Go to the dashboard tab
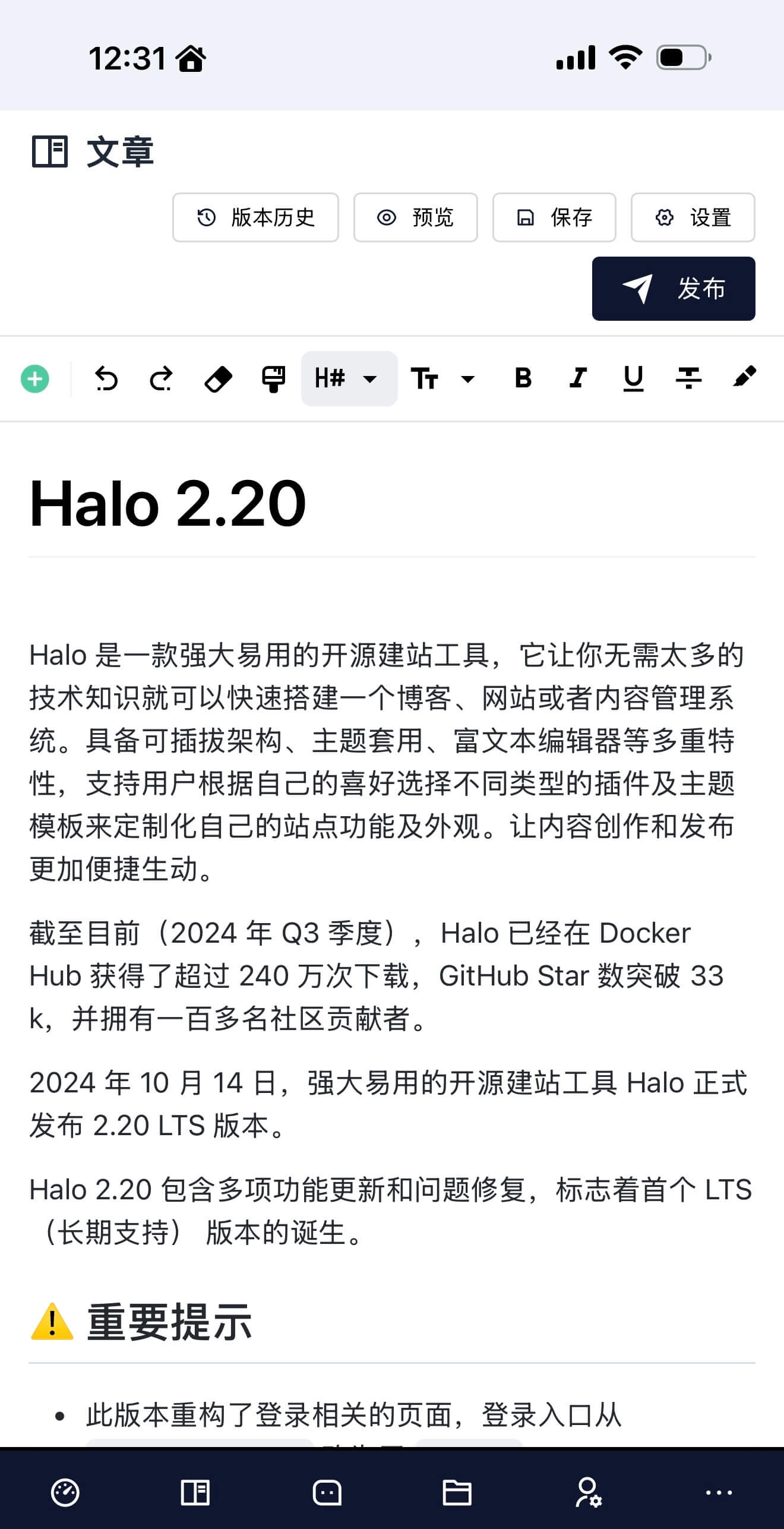 click(65, 1492)
